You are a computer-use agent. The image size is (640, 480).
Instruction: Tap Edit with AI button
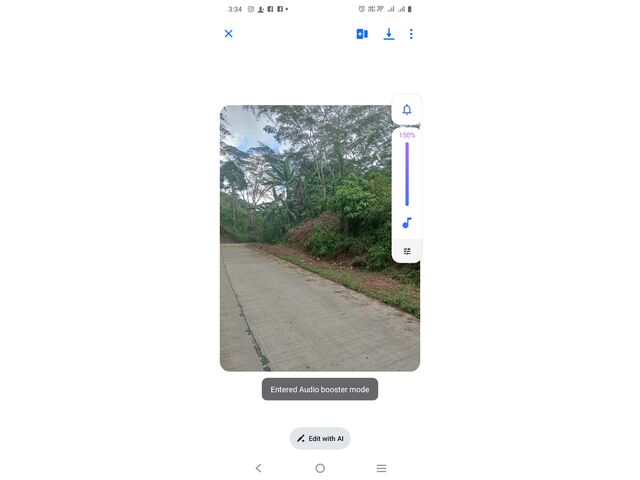320,438
